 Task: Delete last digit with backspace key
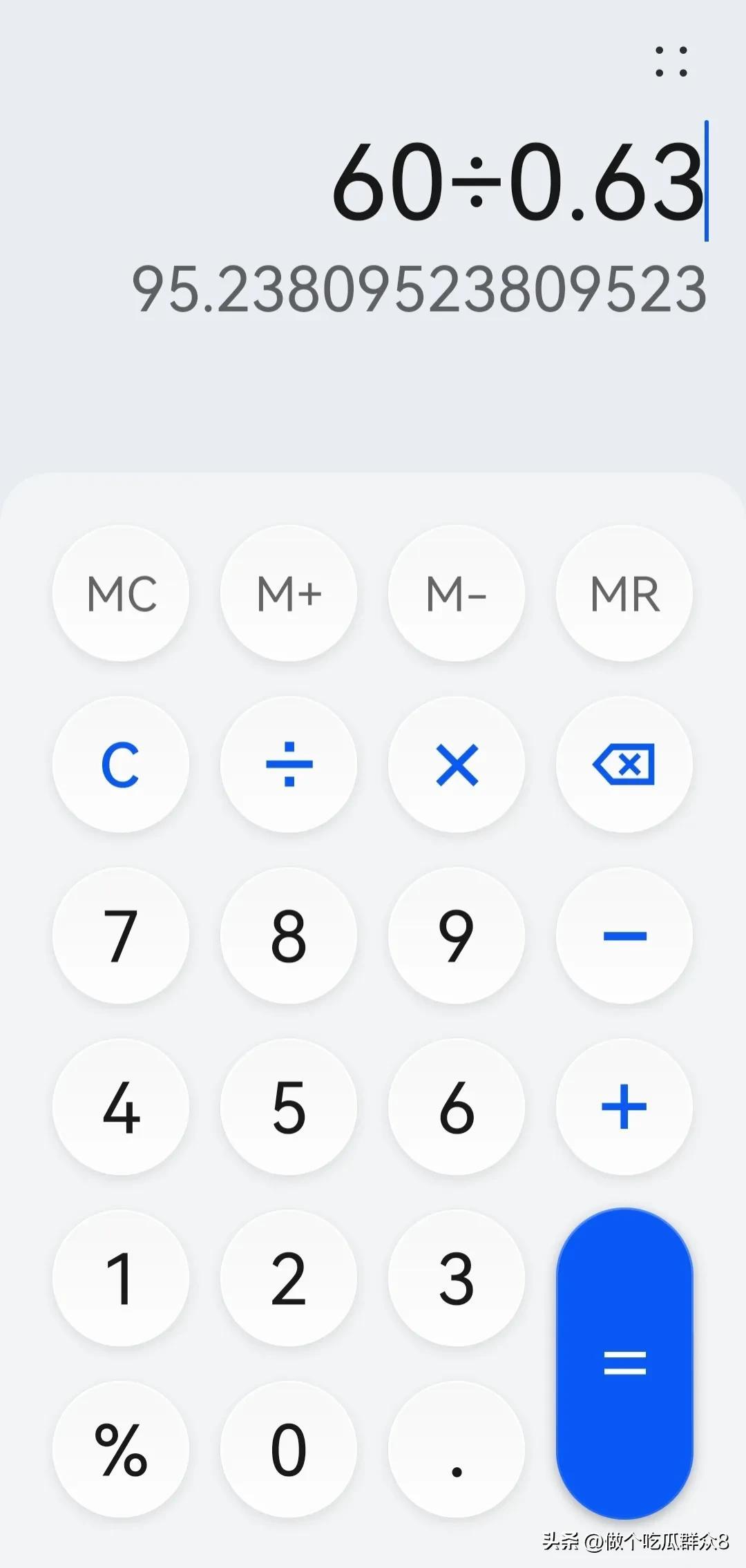[x=624, y=765]
